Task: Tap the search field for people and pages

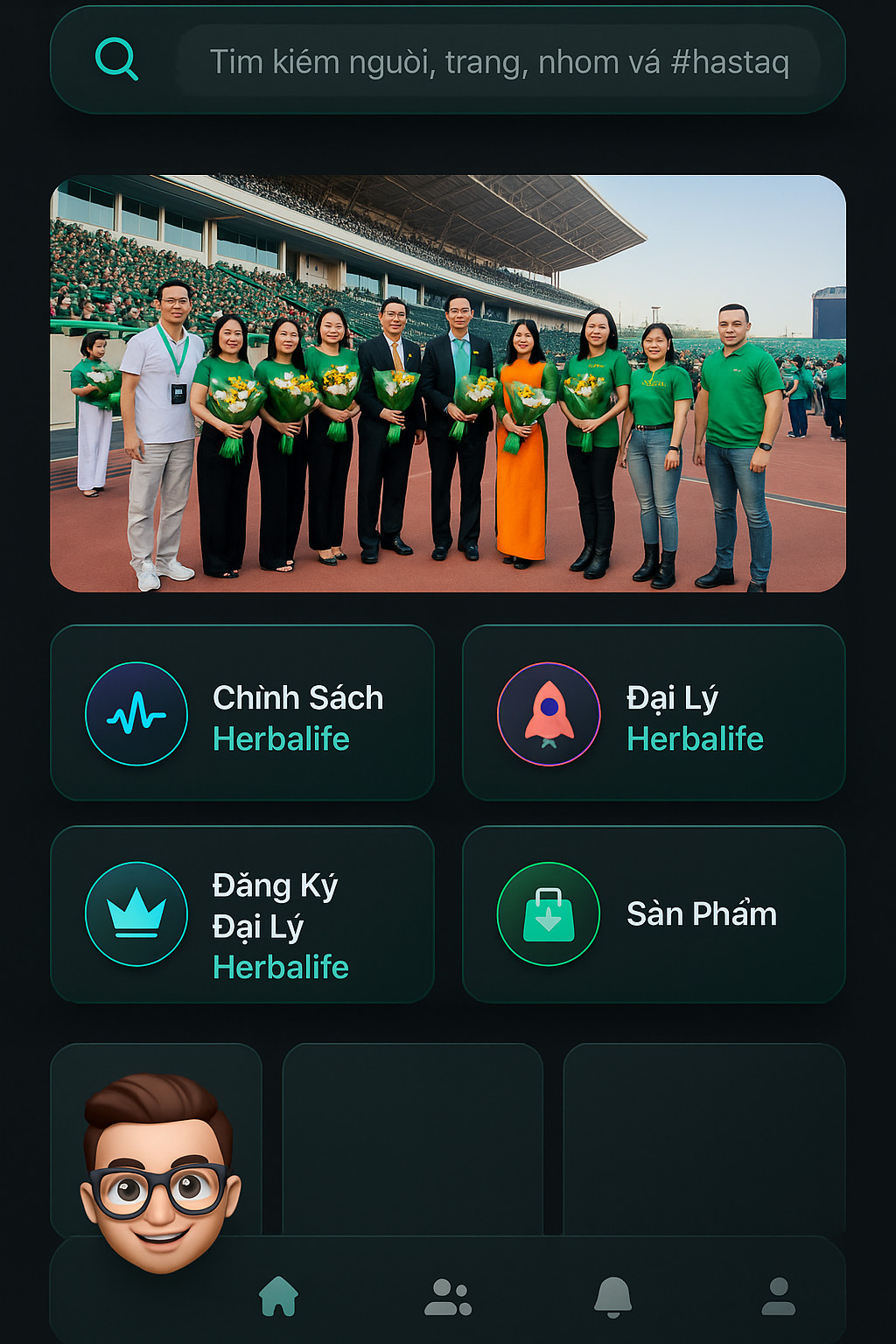Action: tap(499, 62)
